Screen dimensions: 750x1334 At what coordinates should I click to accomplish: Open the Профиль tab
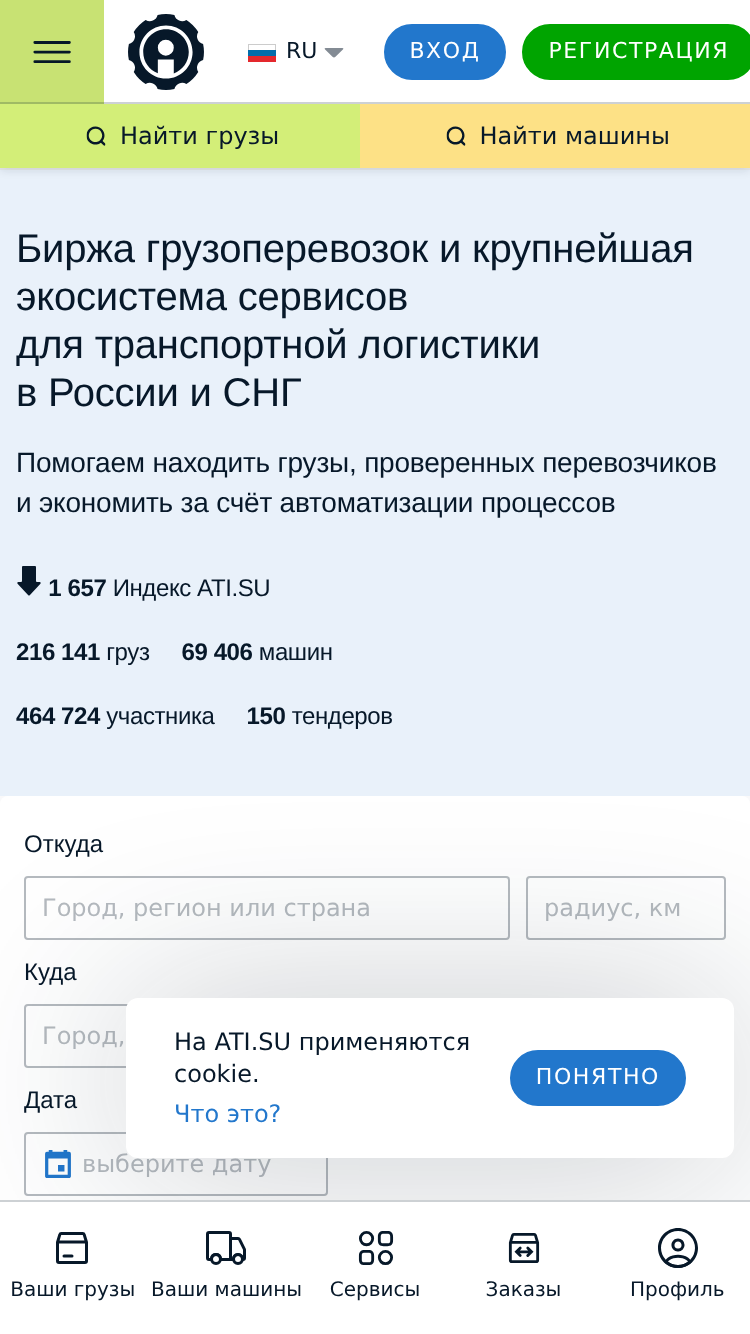tap(677, 1262)
